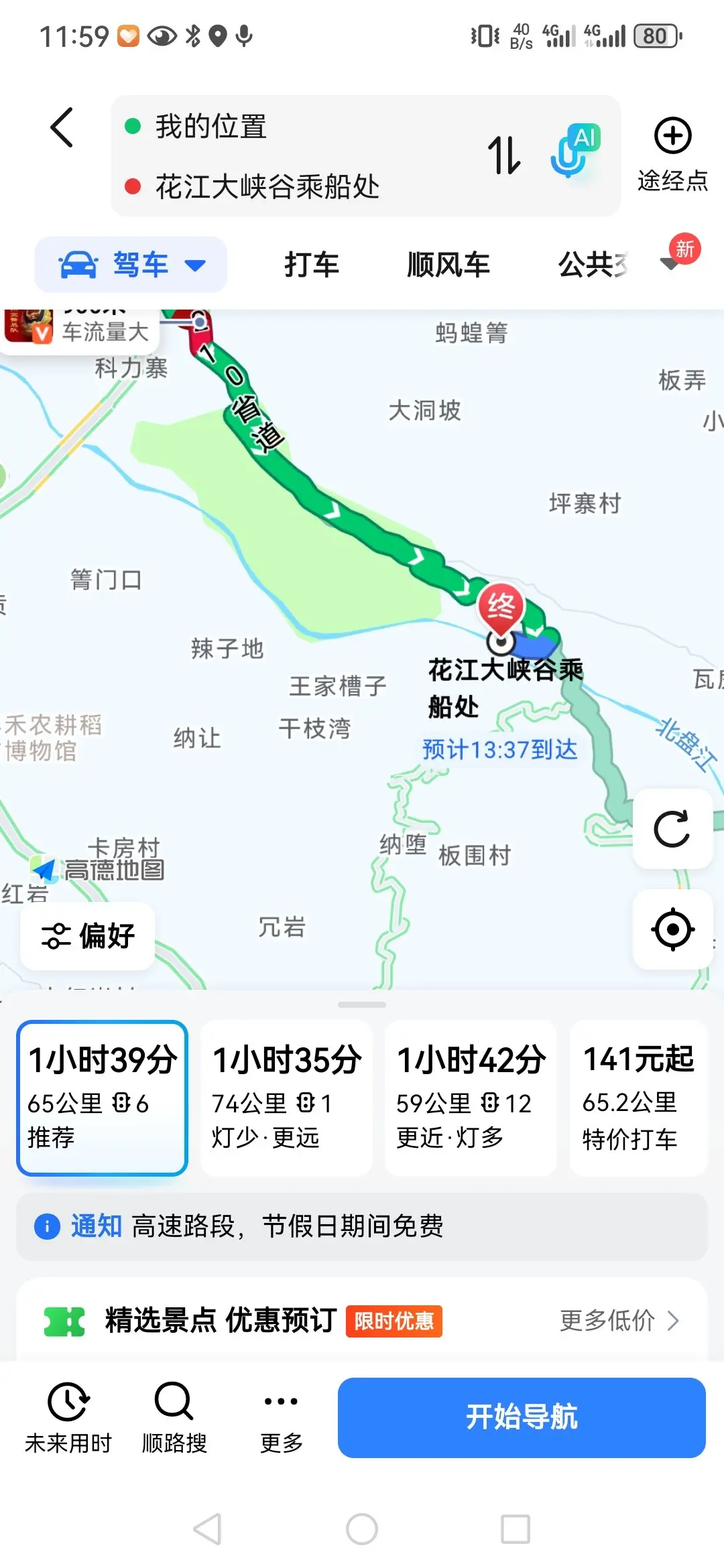Go back using the top-left arrow

pyautogui.click(x=62, y=127)
